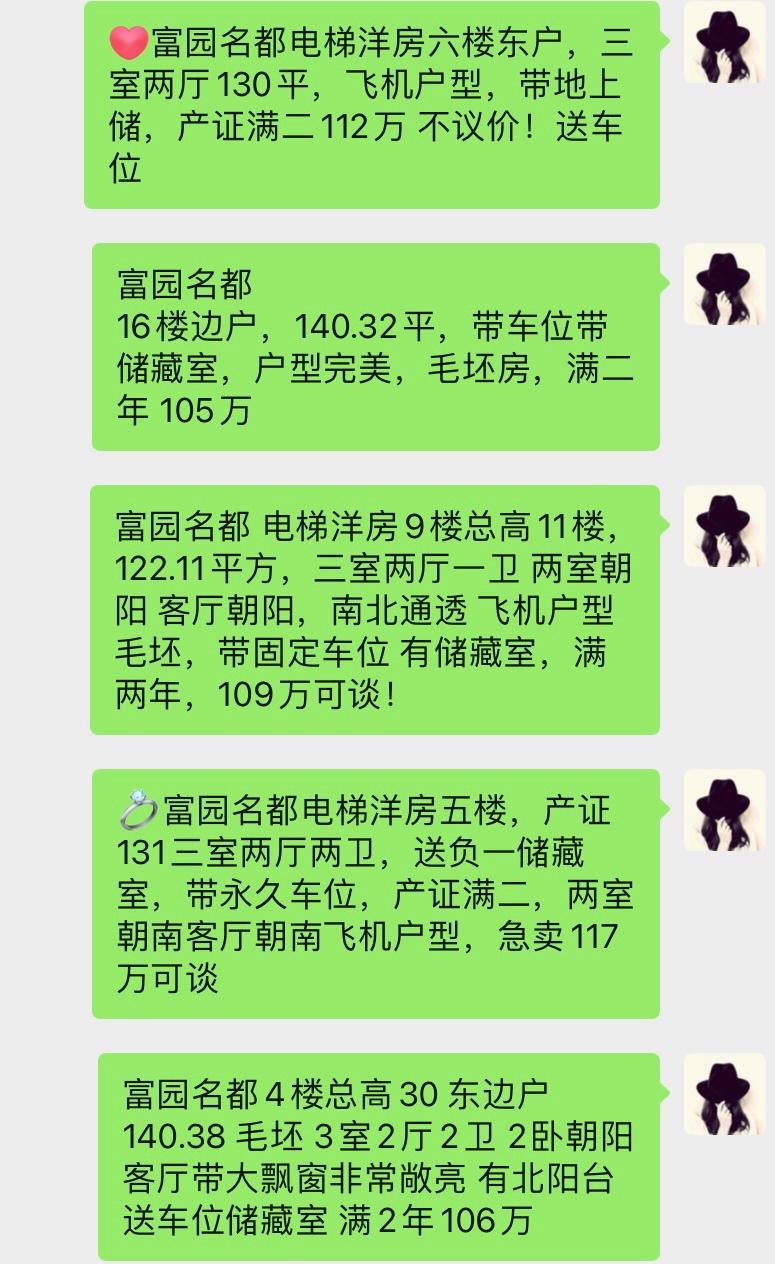Open sender's avatar beside the 112万 listing
Screen dimensions: 775x1264
(x=724, y=42)
